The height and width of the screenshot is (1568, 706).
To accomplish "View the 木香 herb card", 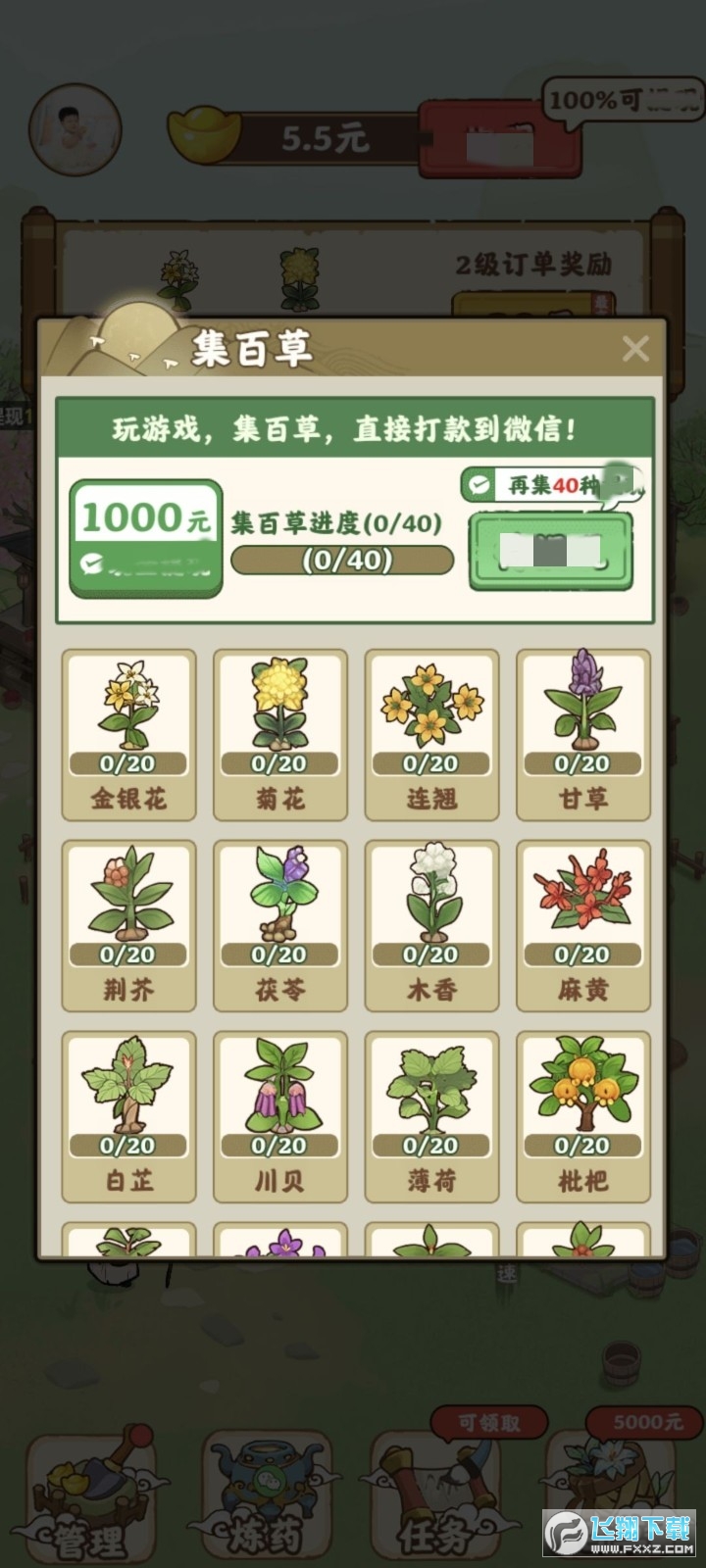I will 431,925.
